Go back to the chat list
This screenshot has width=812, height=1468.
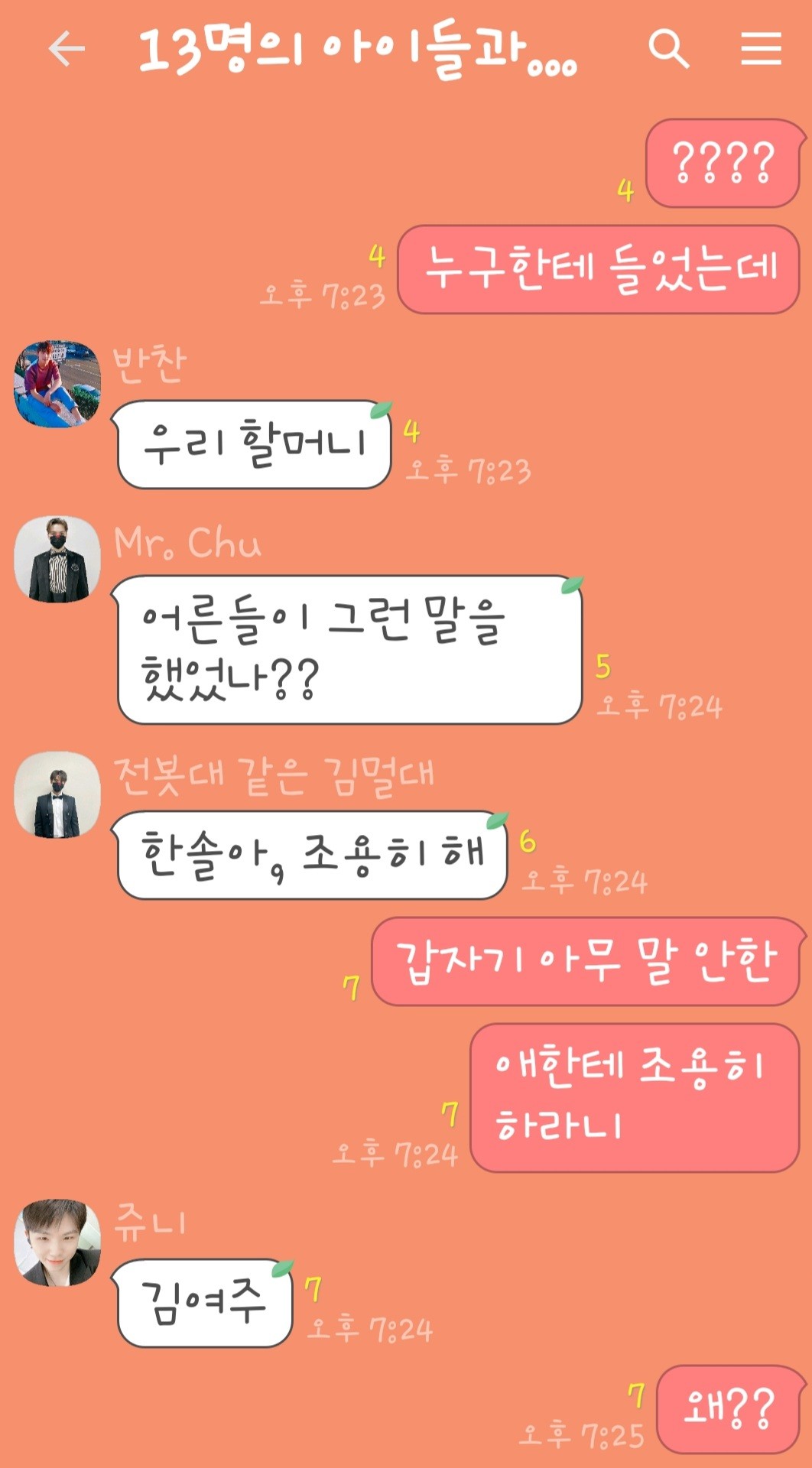click(67, 50)
